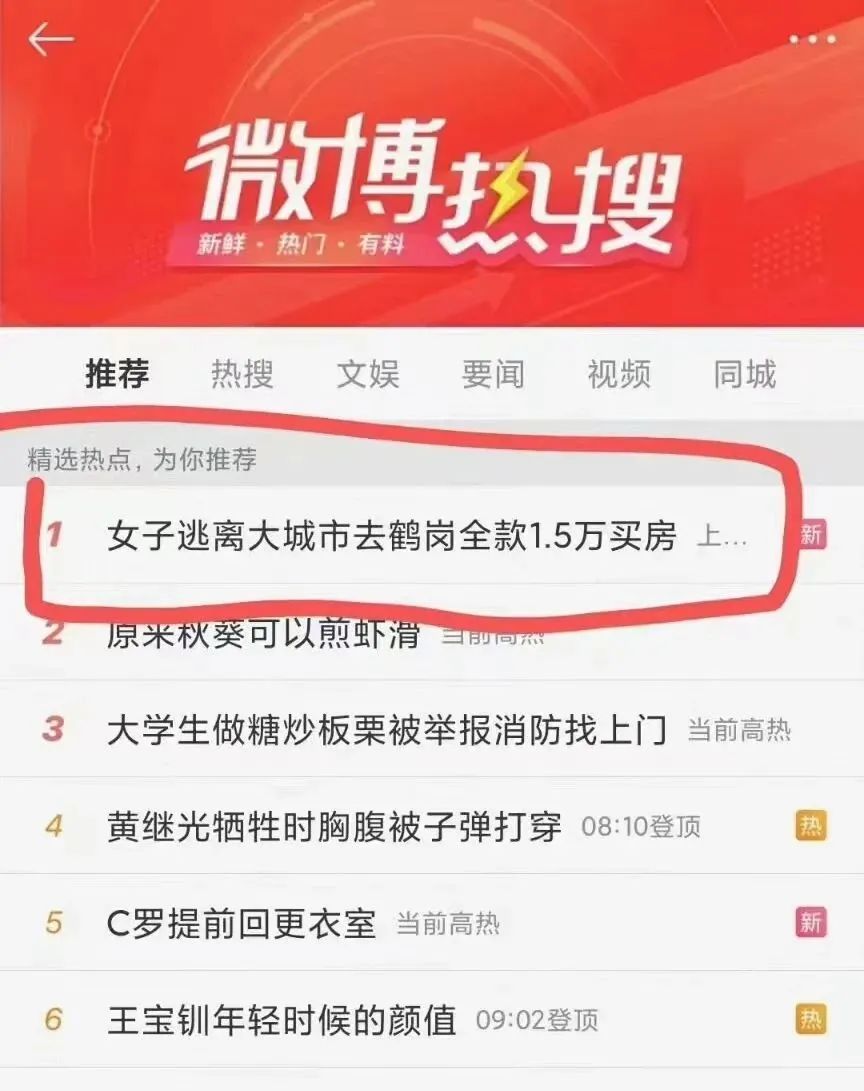Open the topic about 秋葵 and 煎虾滑
The width and height of the screenshot is (864, 1091).
tap(263, 633)
